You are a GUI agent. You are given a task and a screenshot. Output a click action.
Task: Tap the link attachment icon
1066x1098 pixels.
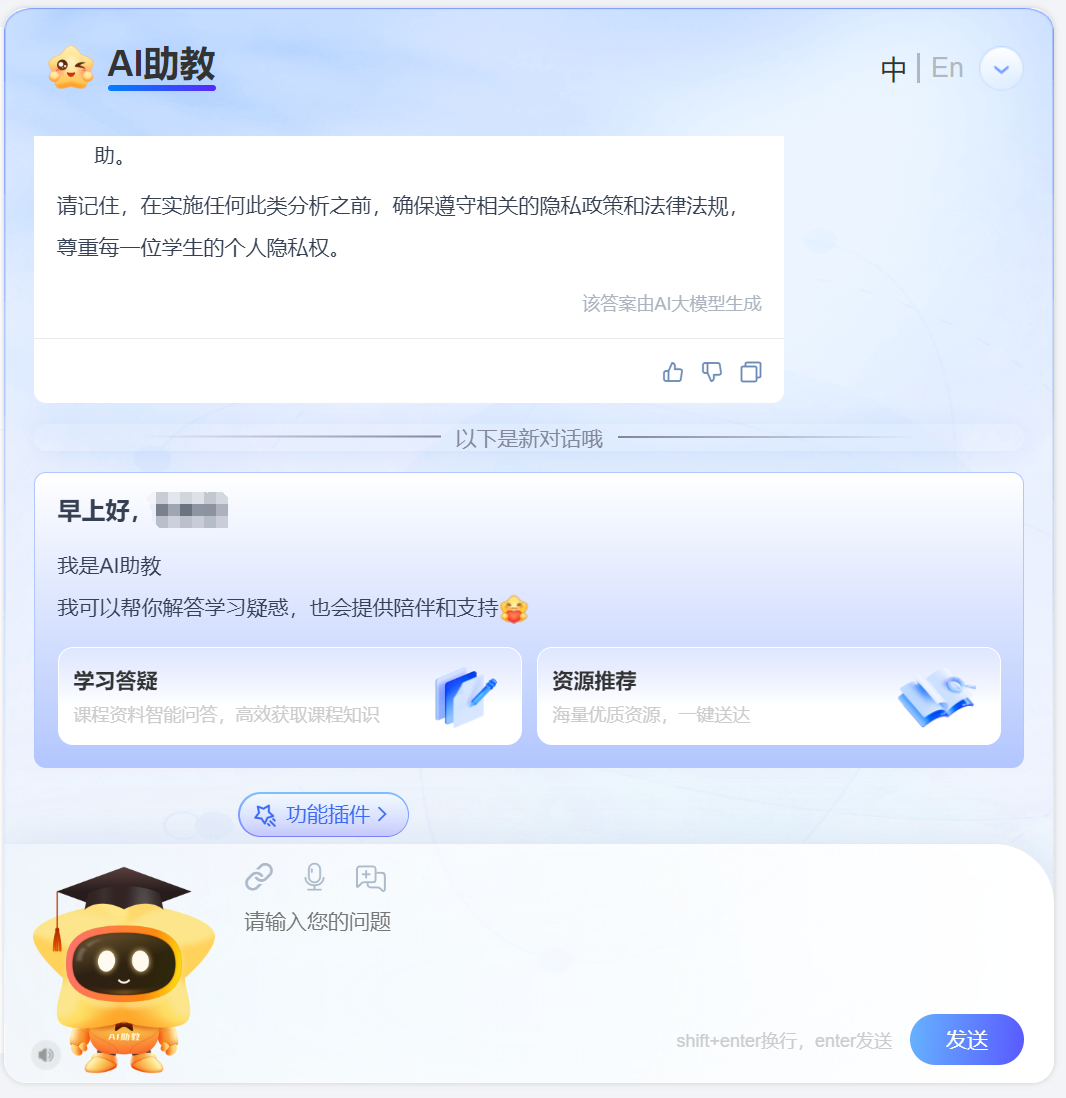(x=259, y=877)
